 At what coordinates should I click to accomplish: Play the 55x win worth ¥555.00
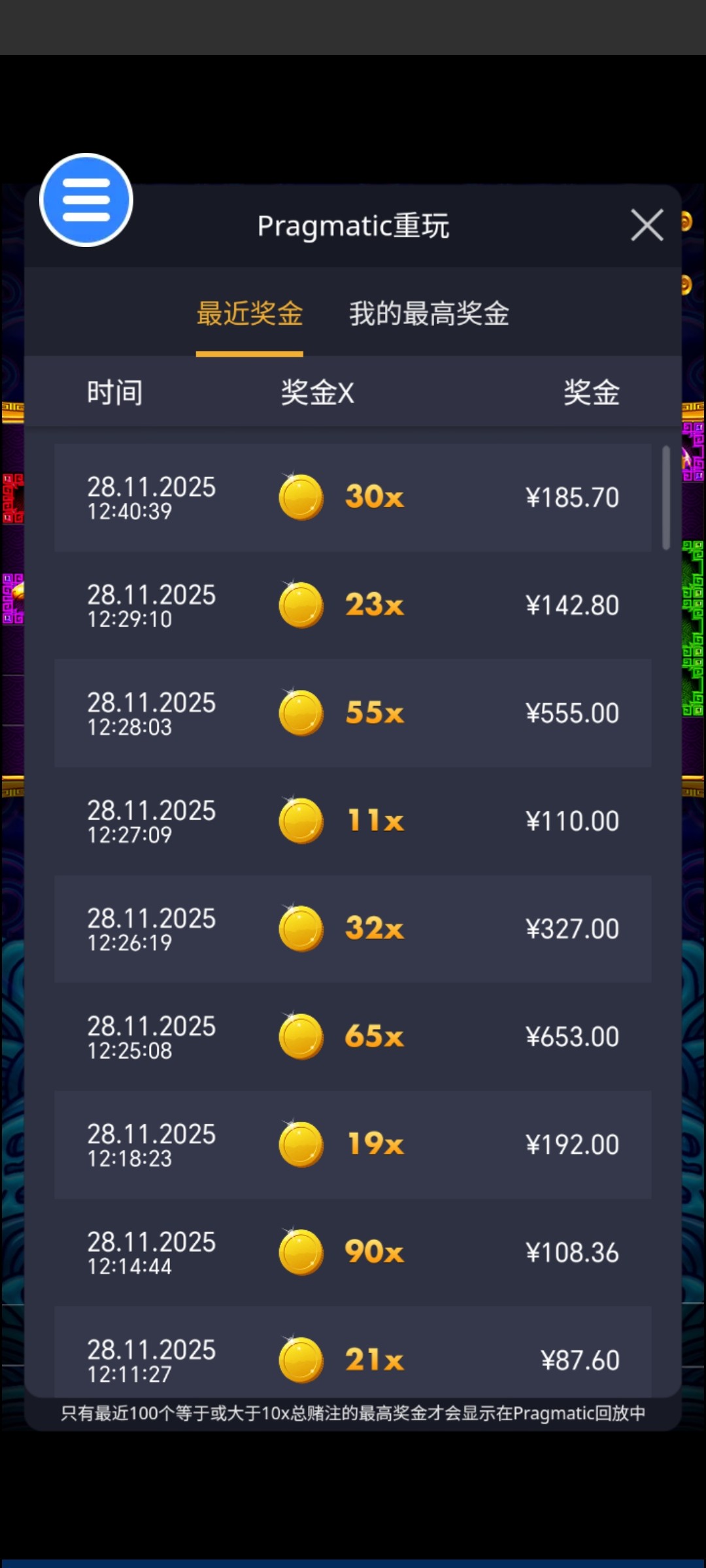pos(353,713)
